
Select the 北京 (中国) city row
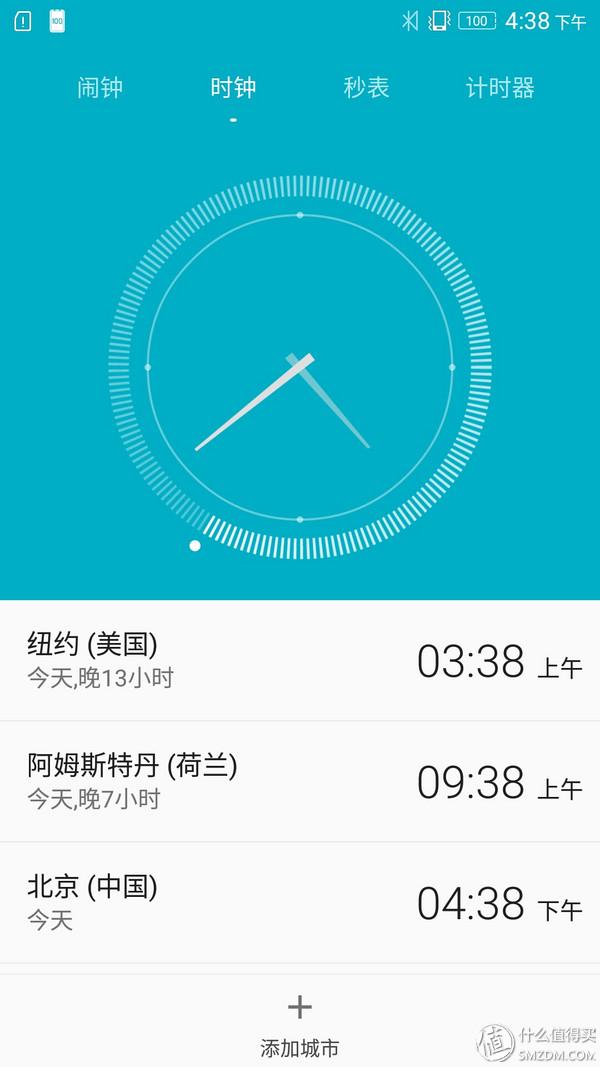[300, 902]
